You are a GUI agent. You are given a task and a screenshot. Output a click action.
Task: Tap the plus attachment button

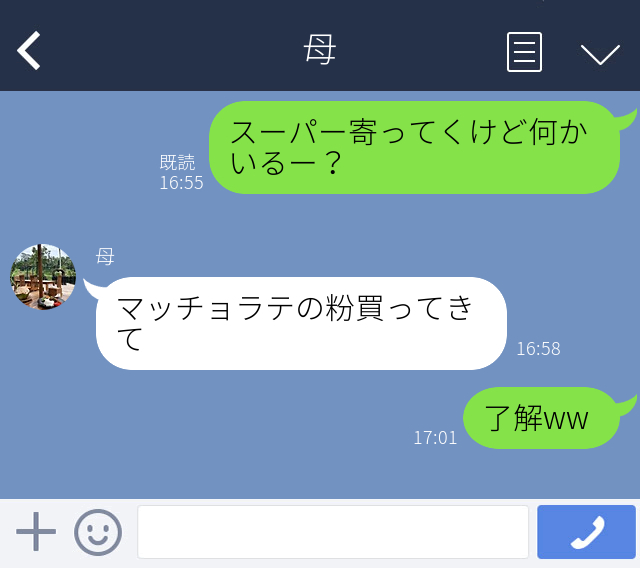pos(36,532)
